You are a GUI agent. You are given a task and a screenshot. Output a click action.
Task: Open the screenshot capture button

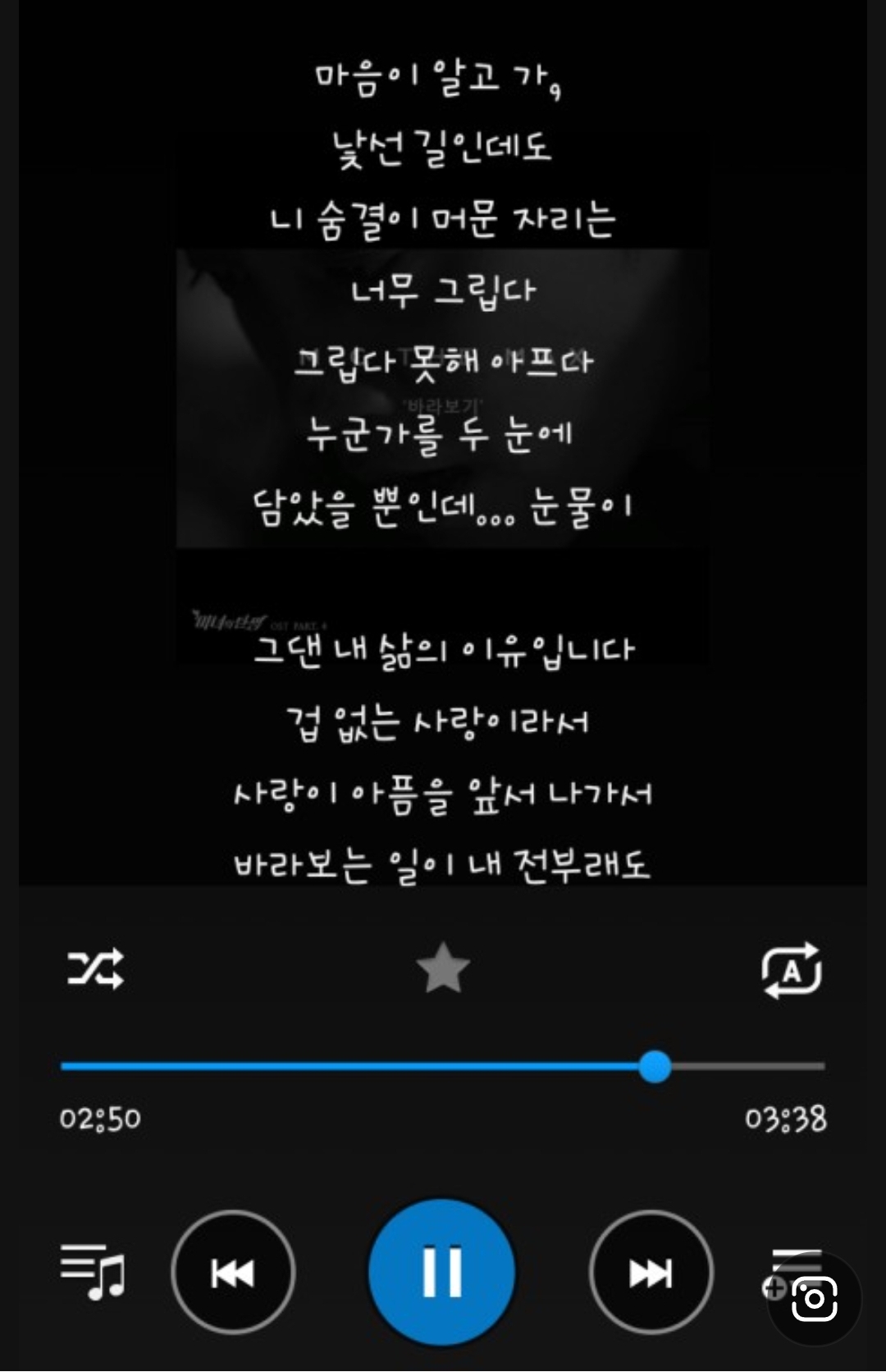(x=815, y=1299)
